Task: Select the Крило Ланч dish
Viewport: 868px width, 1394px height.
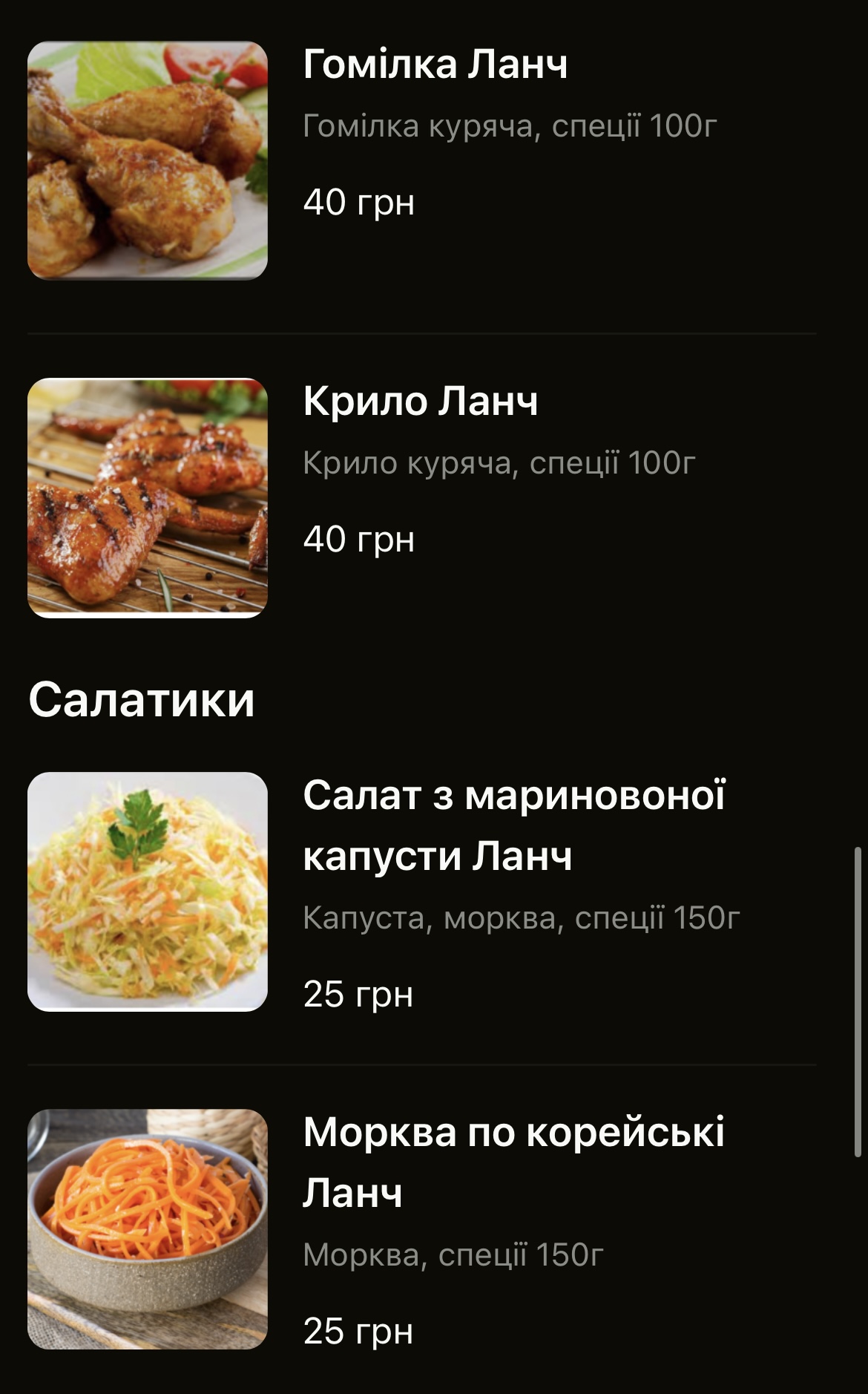Action: coord(421,498)
